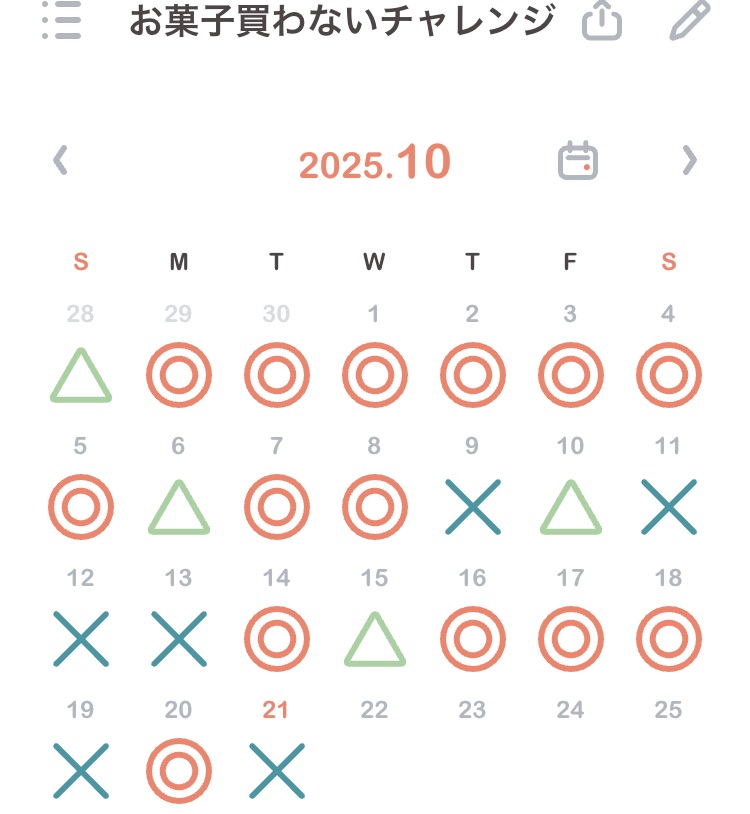Image resolution: width=750 pixels, height=814 pixels.
Task: Choose the 20th double-circle entry
Action: [178, 771]
